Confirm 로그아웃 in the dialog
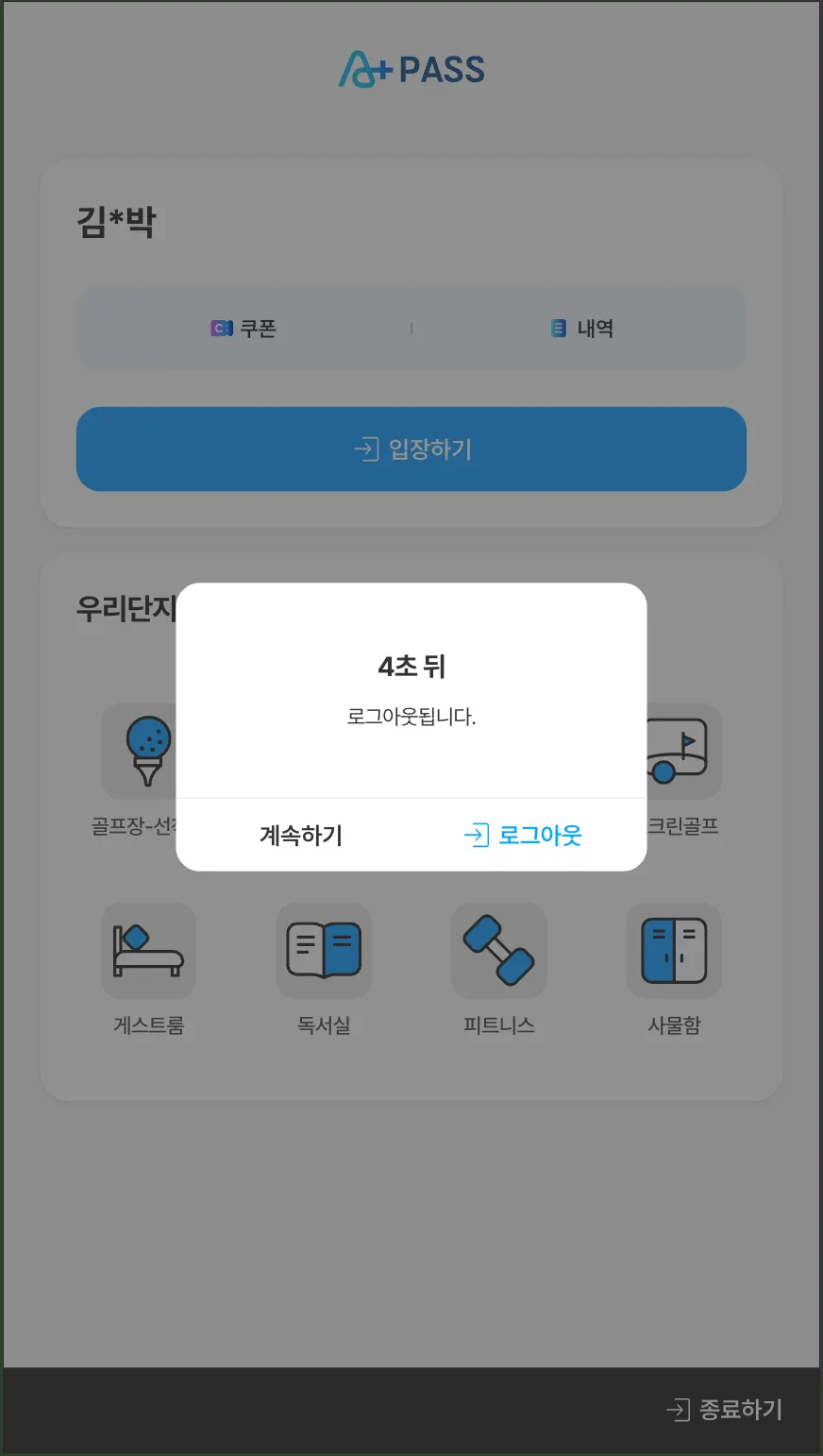The height and width of the screenshot is (1456, 823). tap(524, 835)
